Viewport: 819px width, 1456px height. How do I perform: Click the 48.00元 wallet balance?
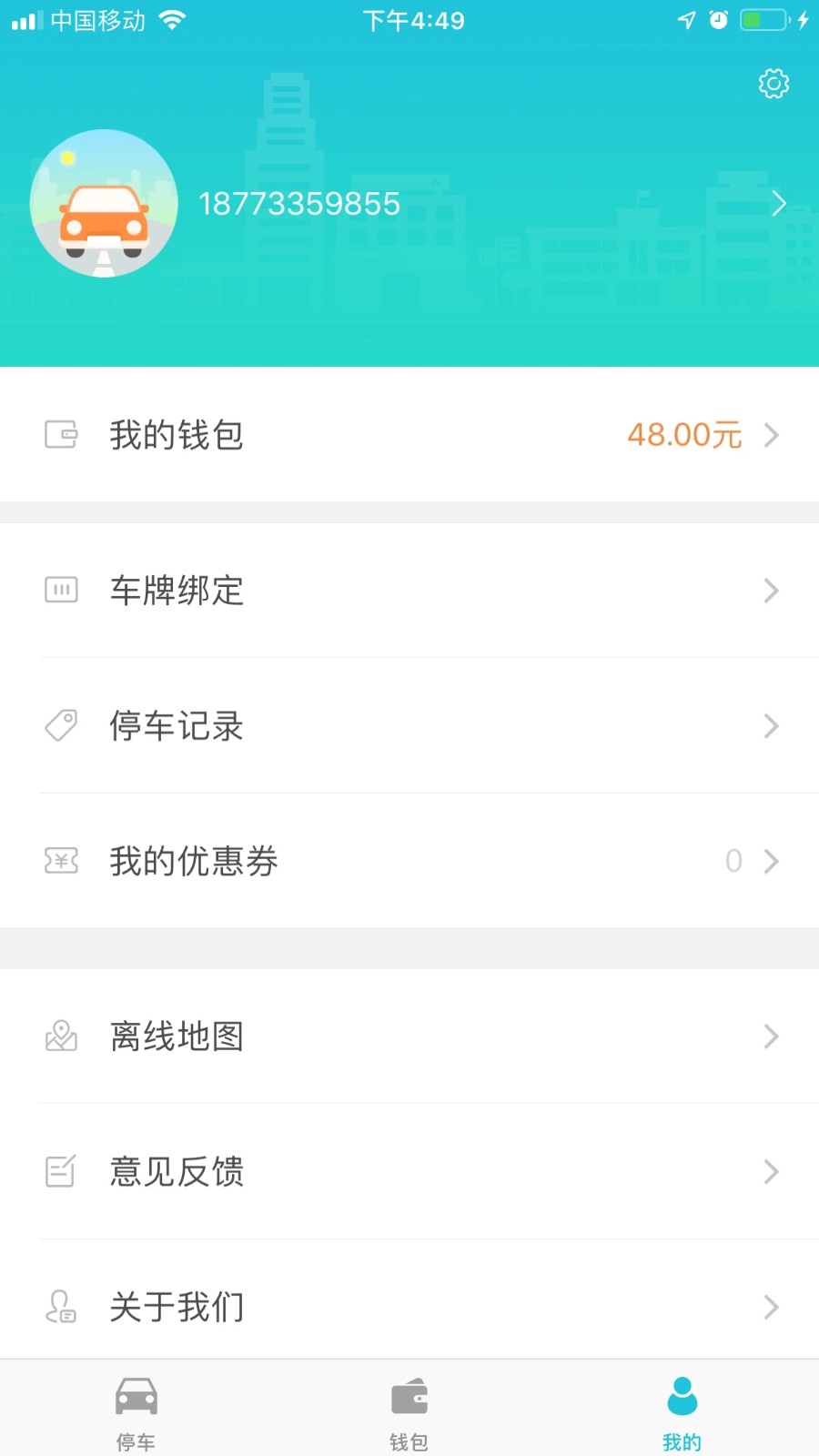[684, 435]
